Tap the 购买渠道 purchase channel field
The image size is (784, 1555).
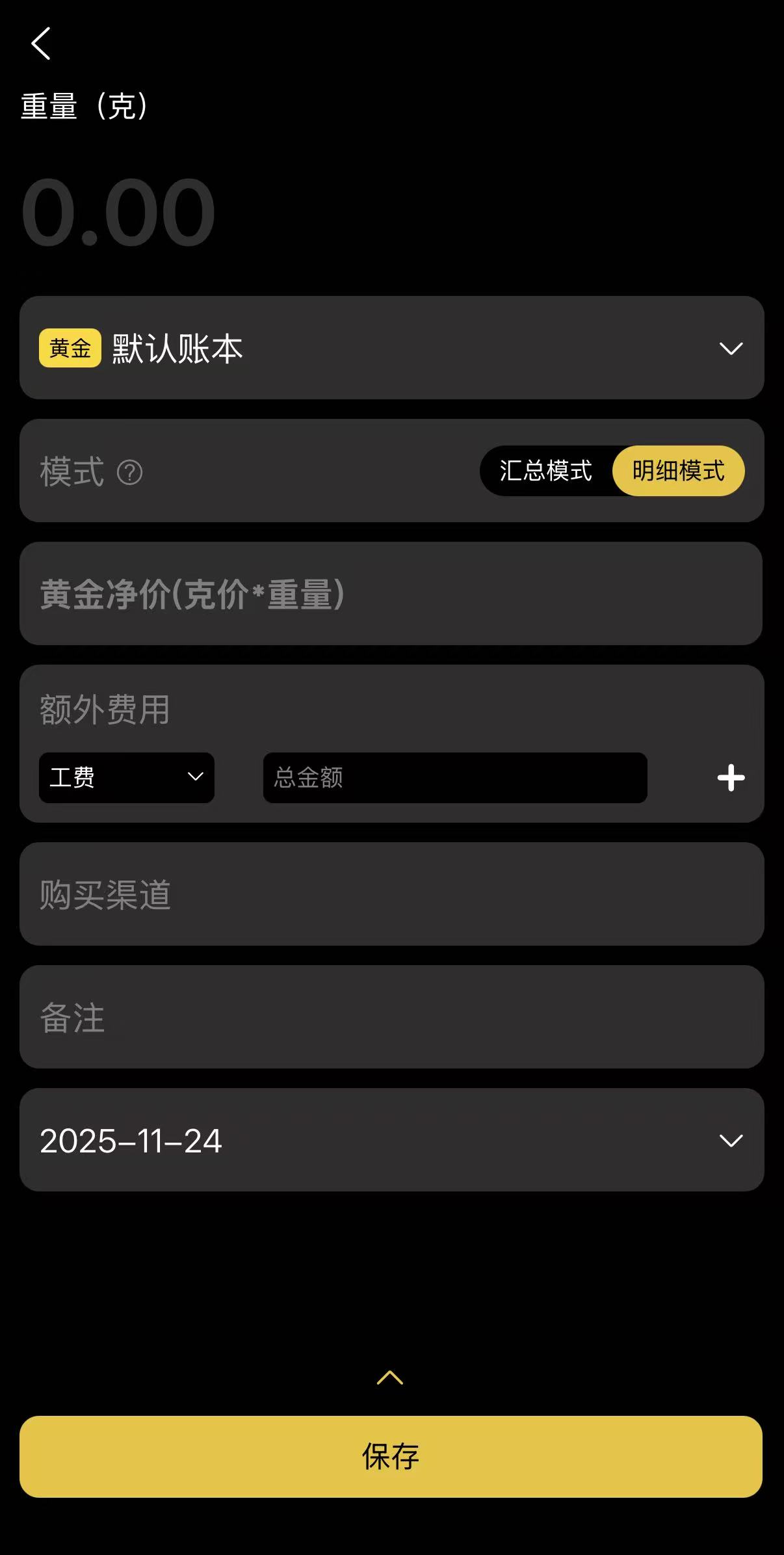click(x=390, y=896)
